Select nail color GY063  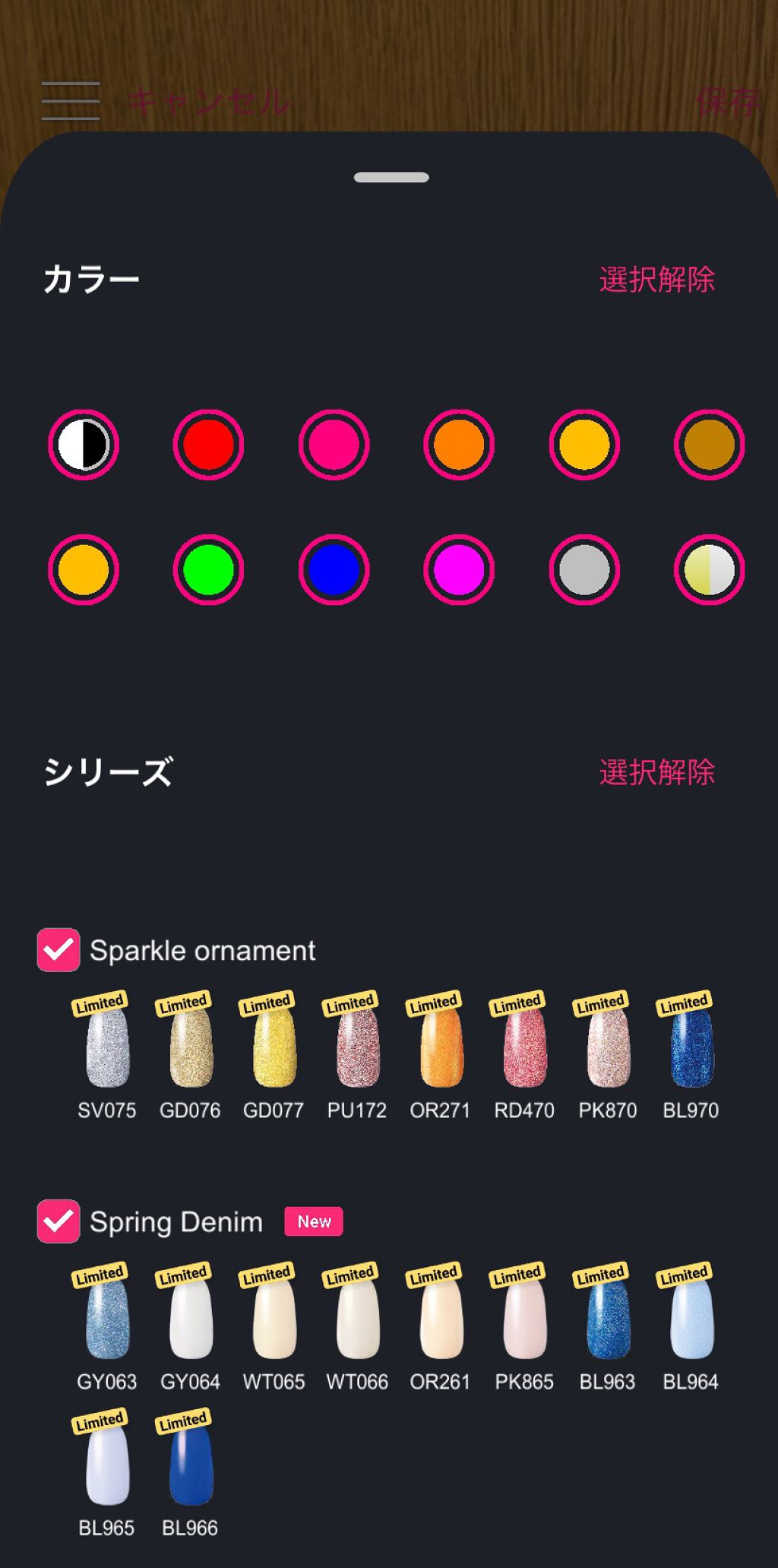[107, 1328]
